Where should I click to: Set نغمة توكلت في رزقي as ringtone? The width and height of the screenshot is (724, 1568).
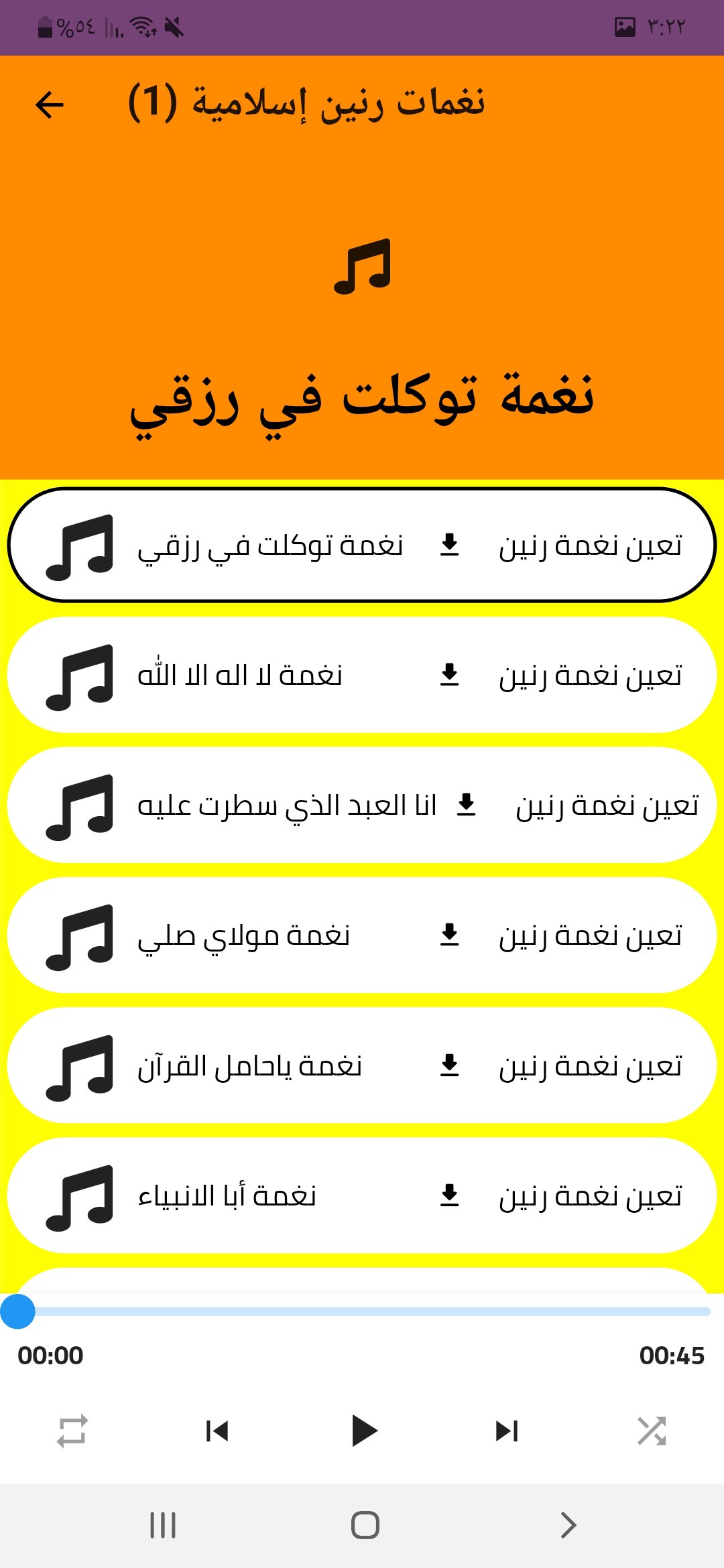tap(590, 545)
